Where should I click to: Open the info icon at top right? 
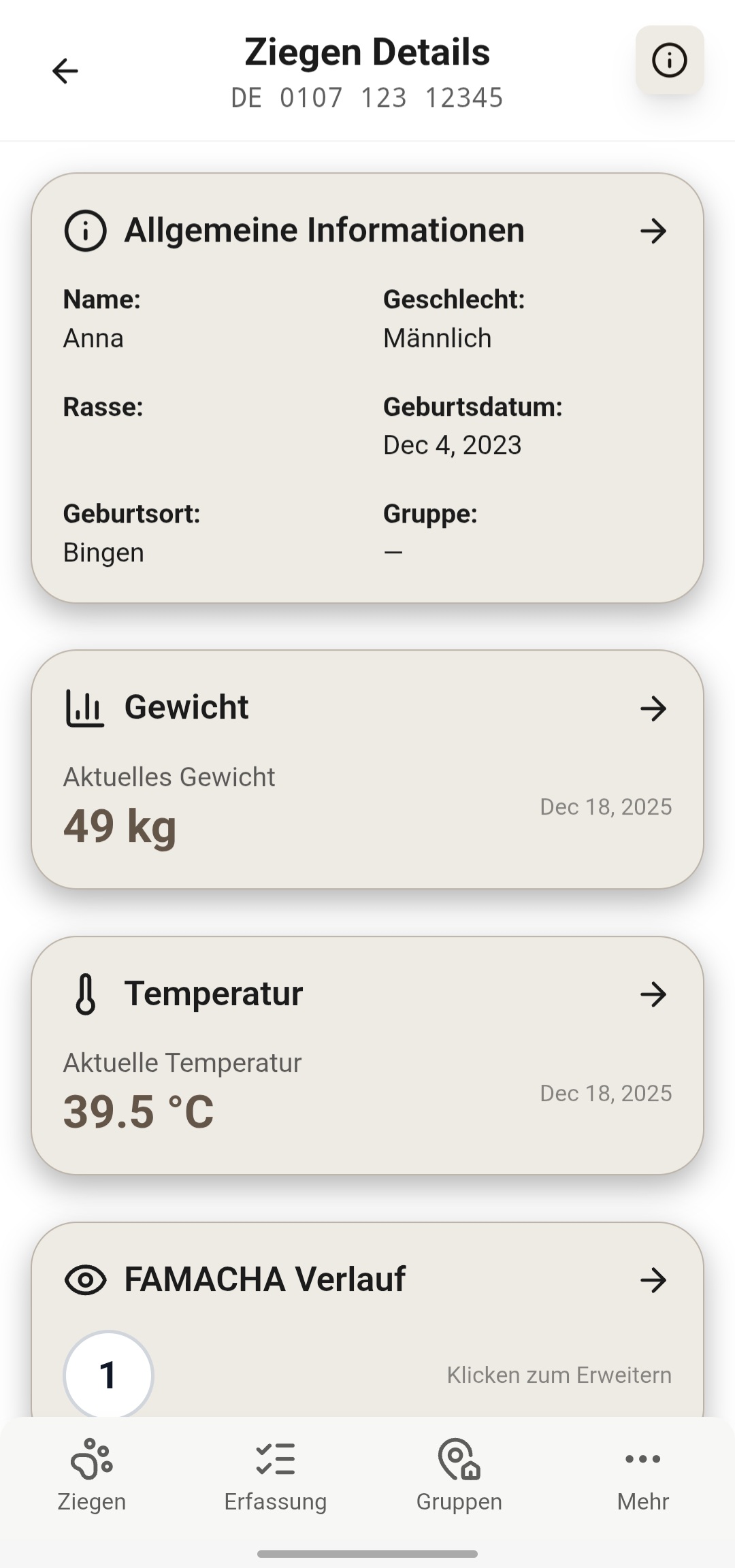(669, 60)
